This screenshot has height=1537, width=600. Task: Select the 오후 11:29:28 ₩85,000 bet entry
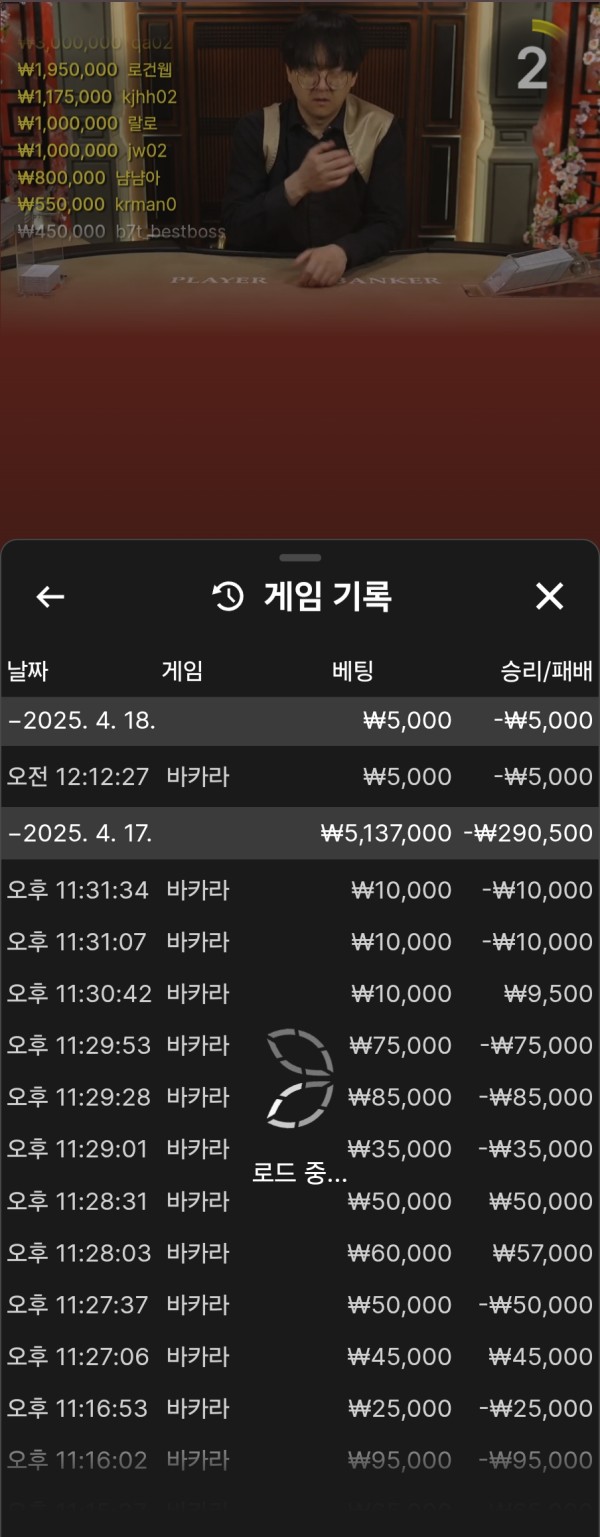tap(299, 1098)
